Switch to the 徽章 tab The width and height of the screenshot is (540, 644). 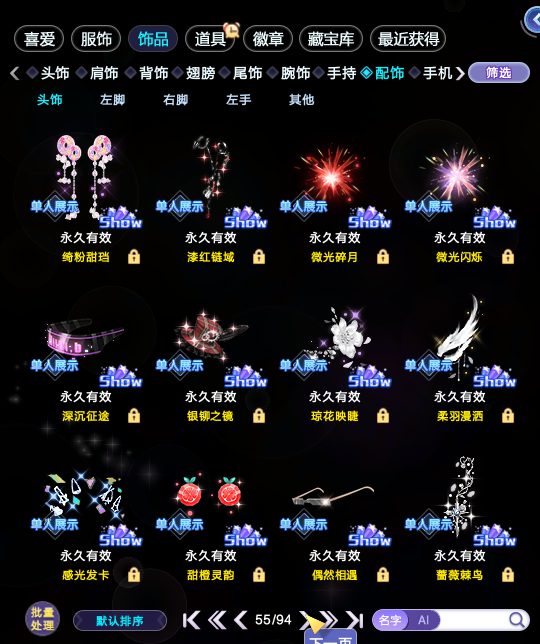tap(268, 39)
